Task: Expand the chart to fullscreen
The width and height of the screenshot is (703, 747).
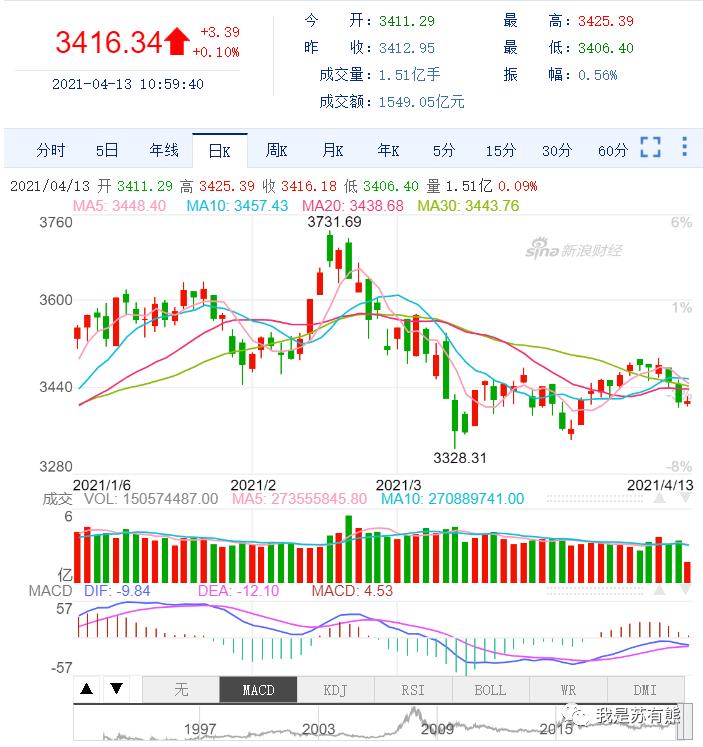Action: click(651, 148)
